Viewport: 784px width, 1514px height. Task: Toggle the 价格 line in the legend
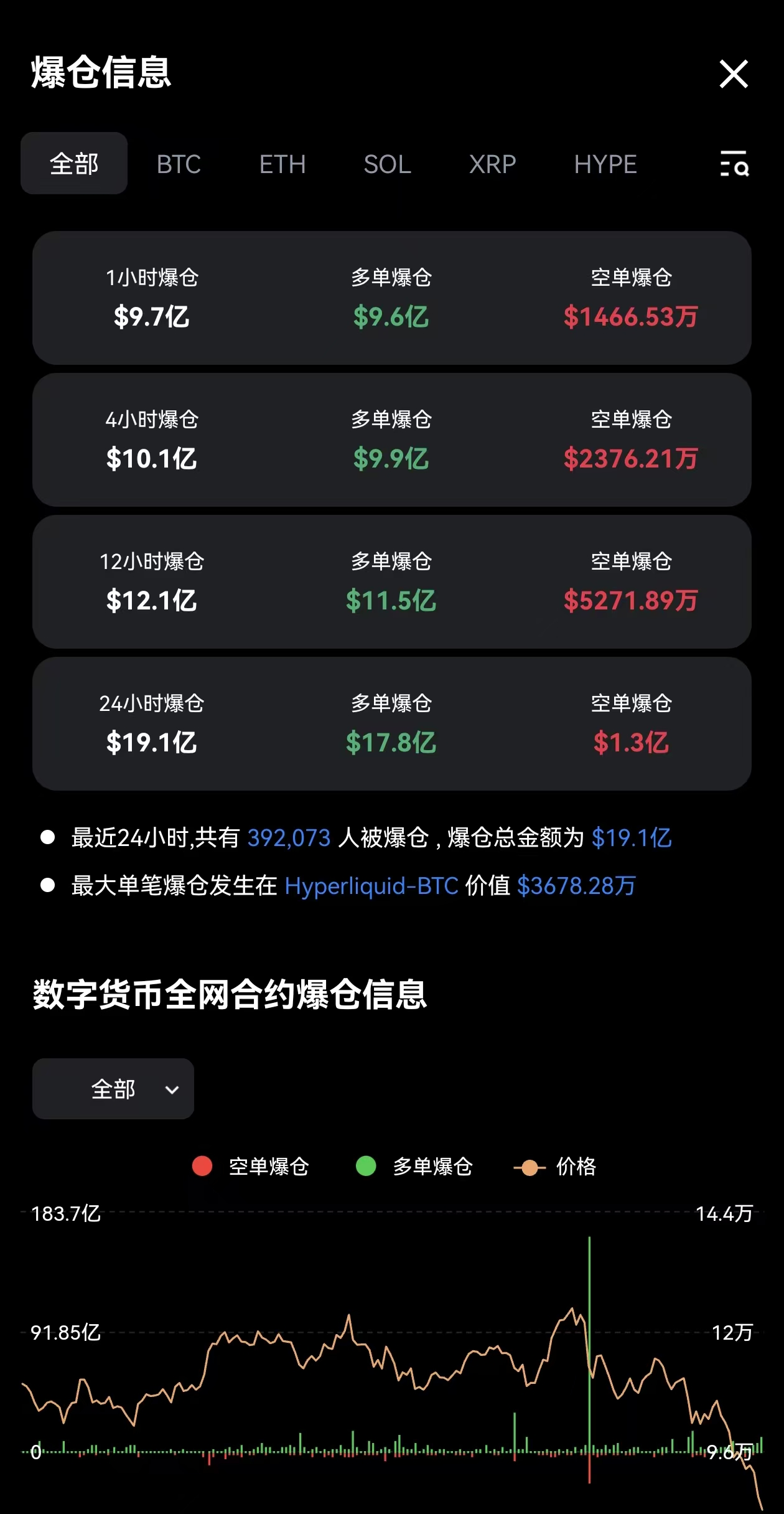click(556, 1166)
